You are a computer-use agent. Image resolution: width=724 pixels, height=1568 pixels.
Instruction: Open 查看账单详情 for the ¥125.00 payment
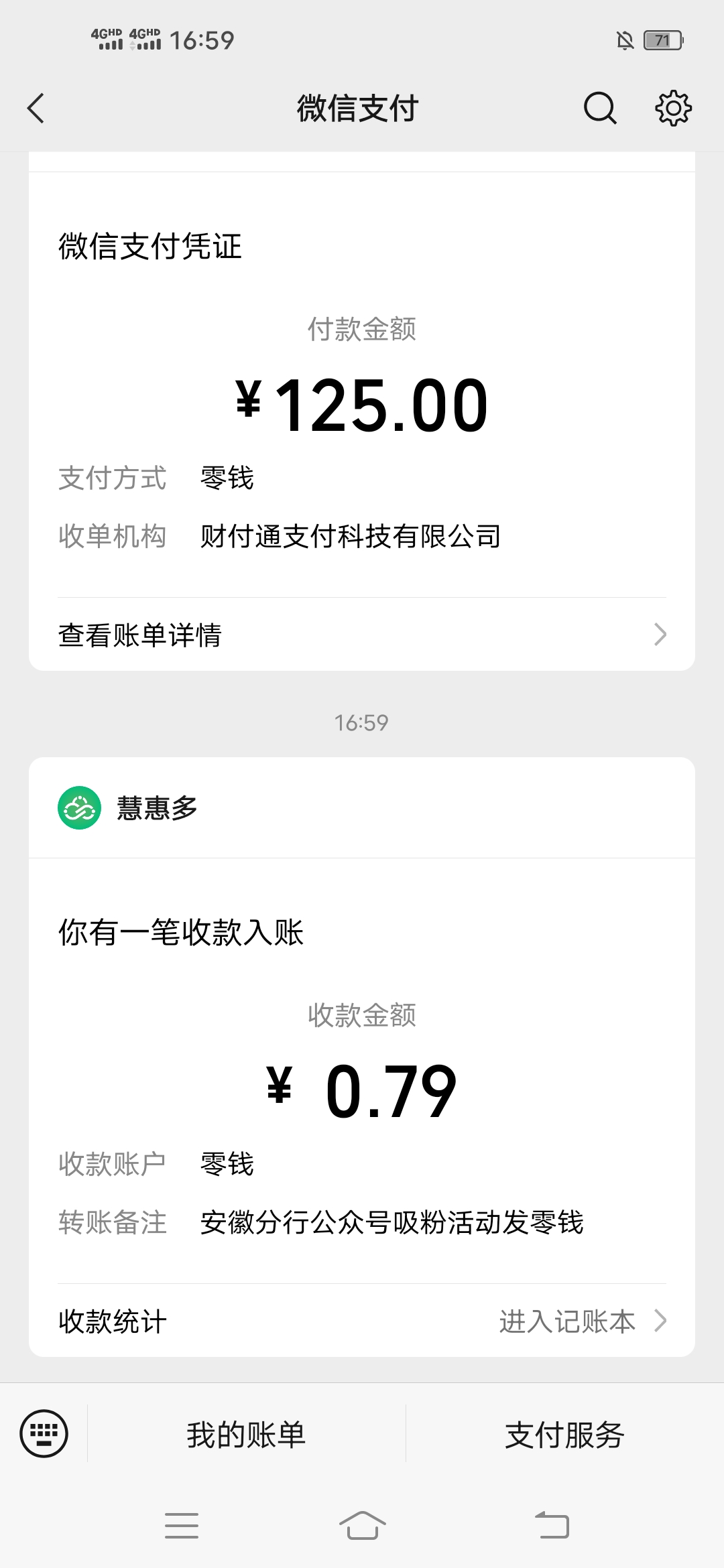[x=362, y=635]
